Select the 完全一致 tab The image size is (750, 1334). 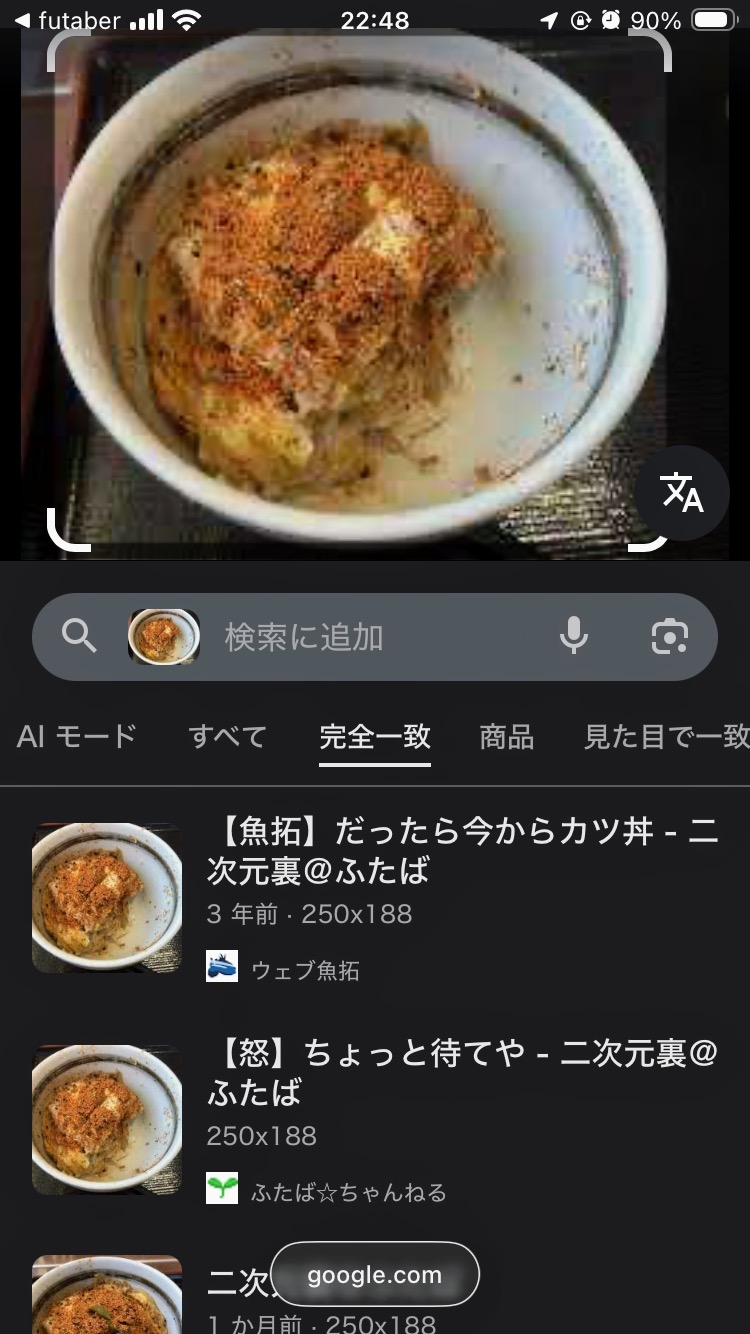pos(375,737)
